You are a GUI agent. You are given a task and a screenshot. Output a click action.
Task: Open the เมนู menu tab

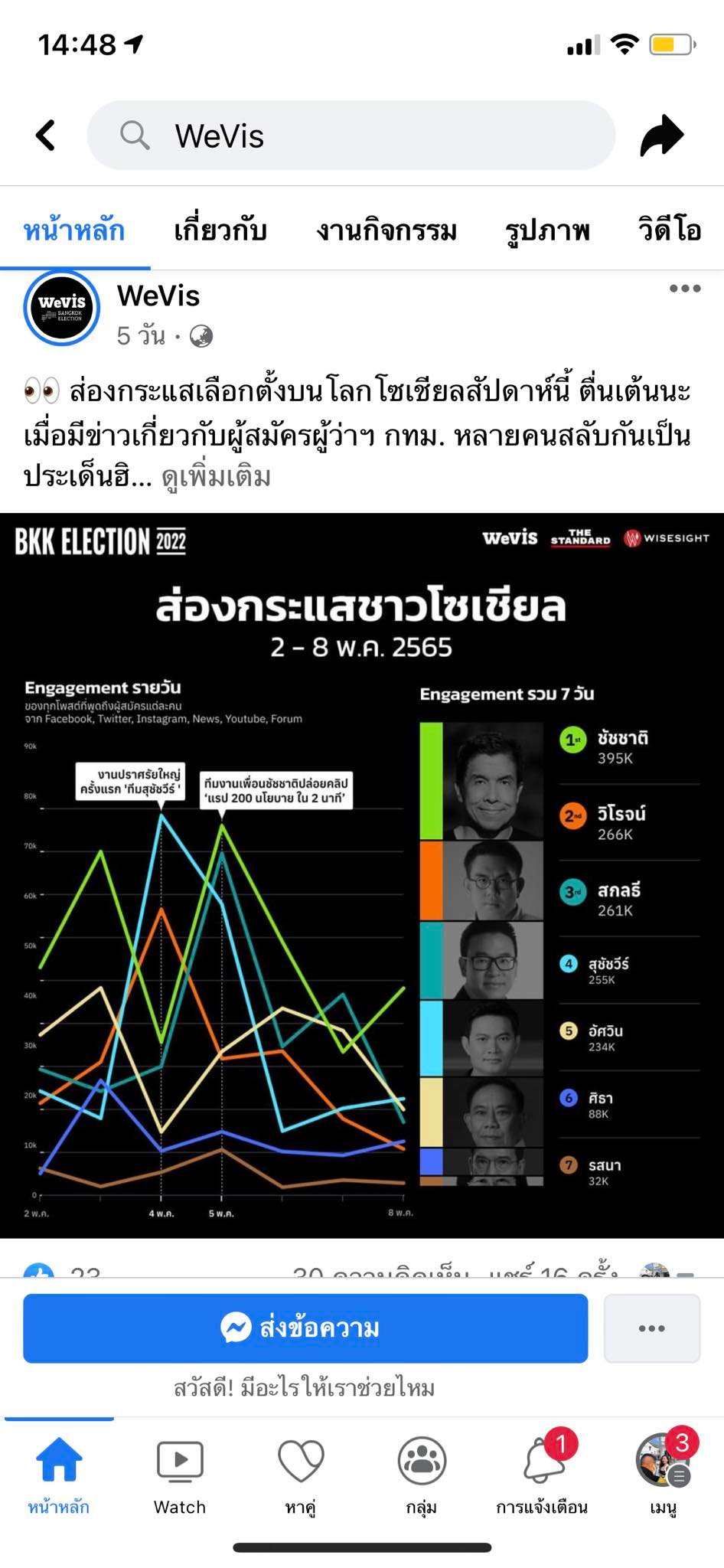[663, 1474]
